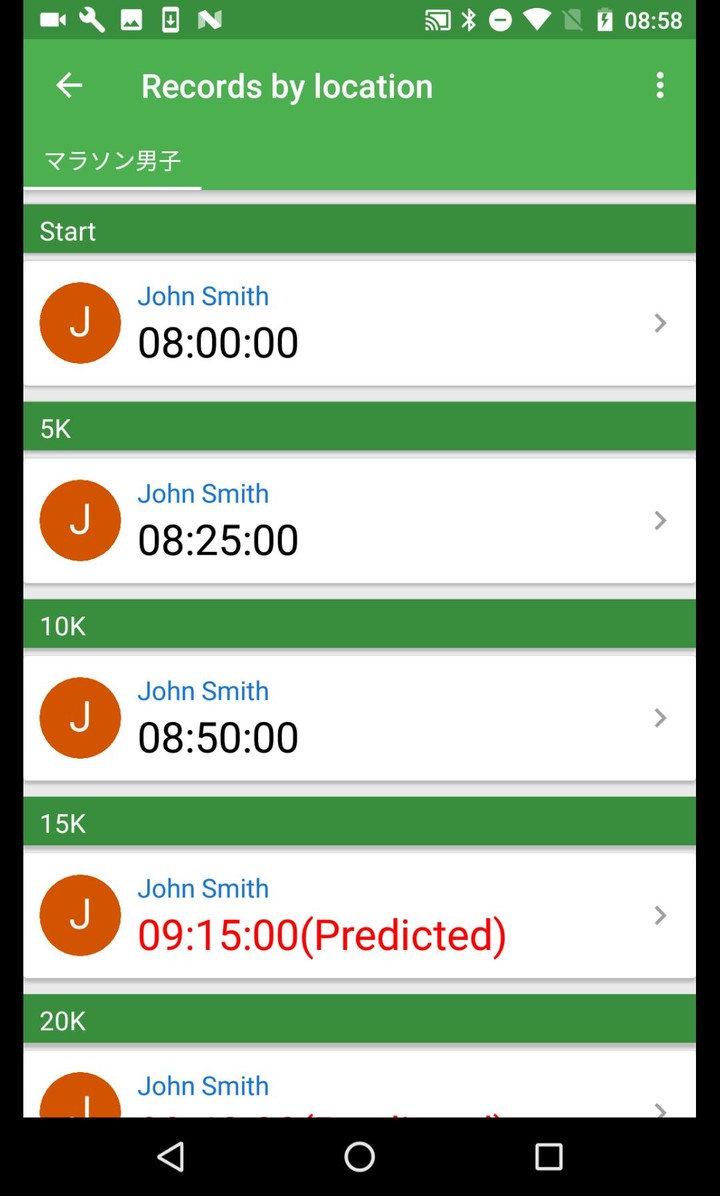Screen dimensions: 720x1196
Task: Tap the John Smith link in the 10K section
Action: [203, 690]
